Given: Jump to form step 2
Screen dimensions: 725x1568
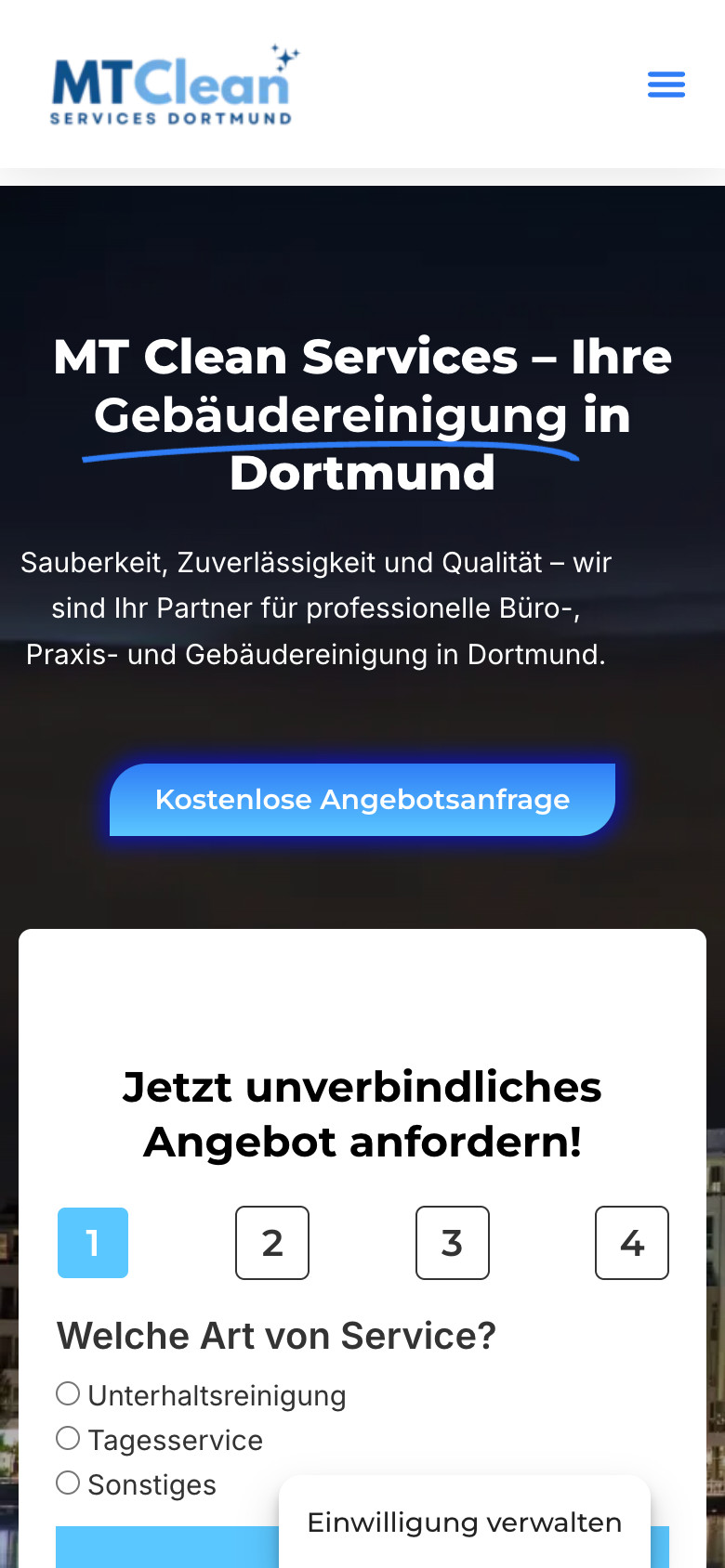Looking at the screenshot, I should point(272,1243).
